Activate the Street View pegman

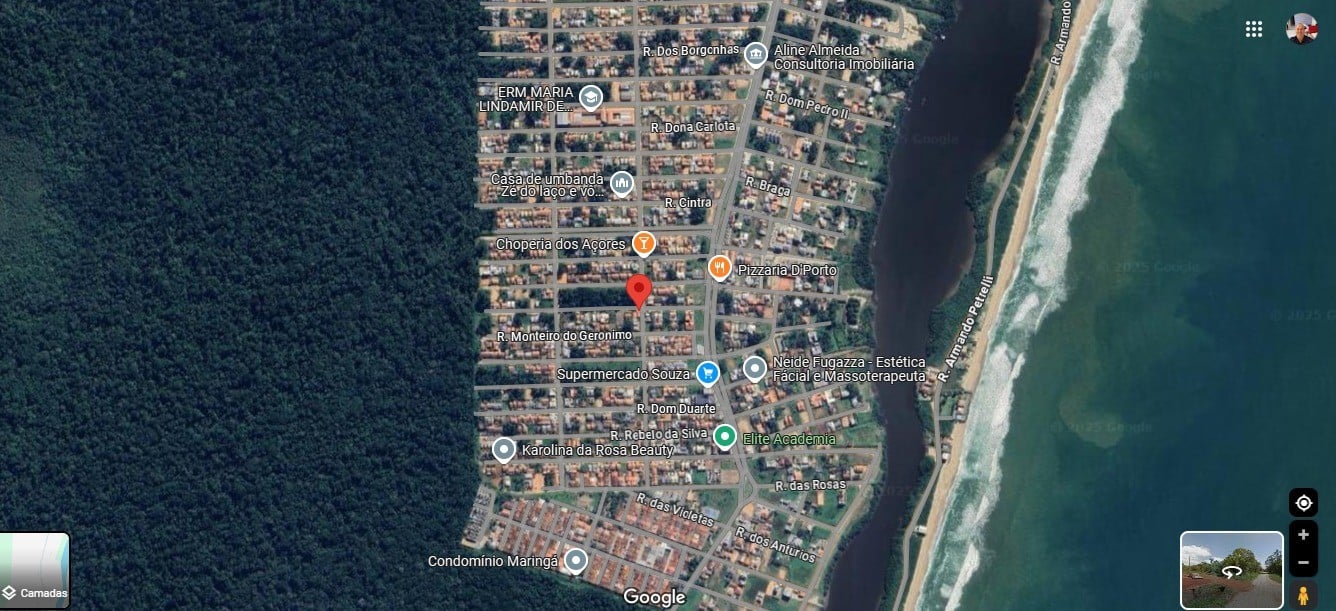(1302, 595)
